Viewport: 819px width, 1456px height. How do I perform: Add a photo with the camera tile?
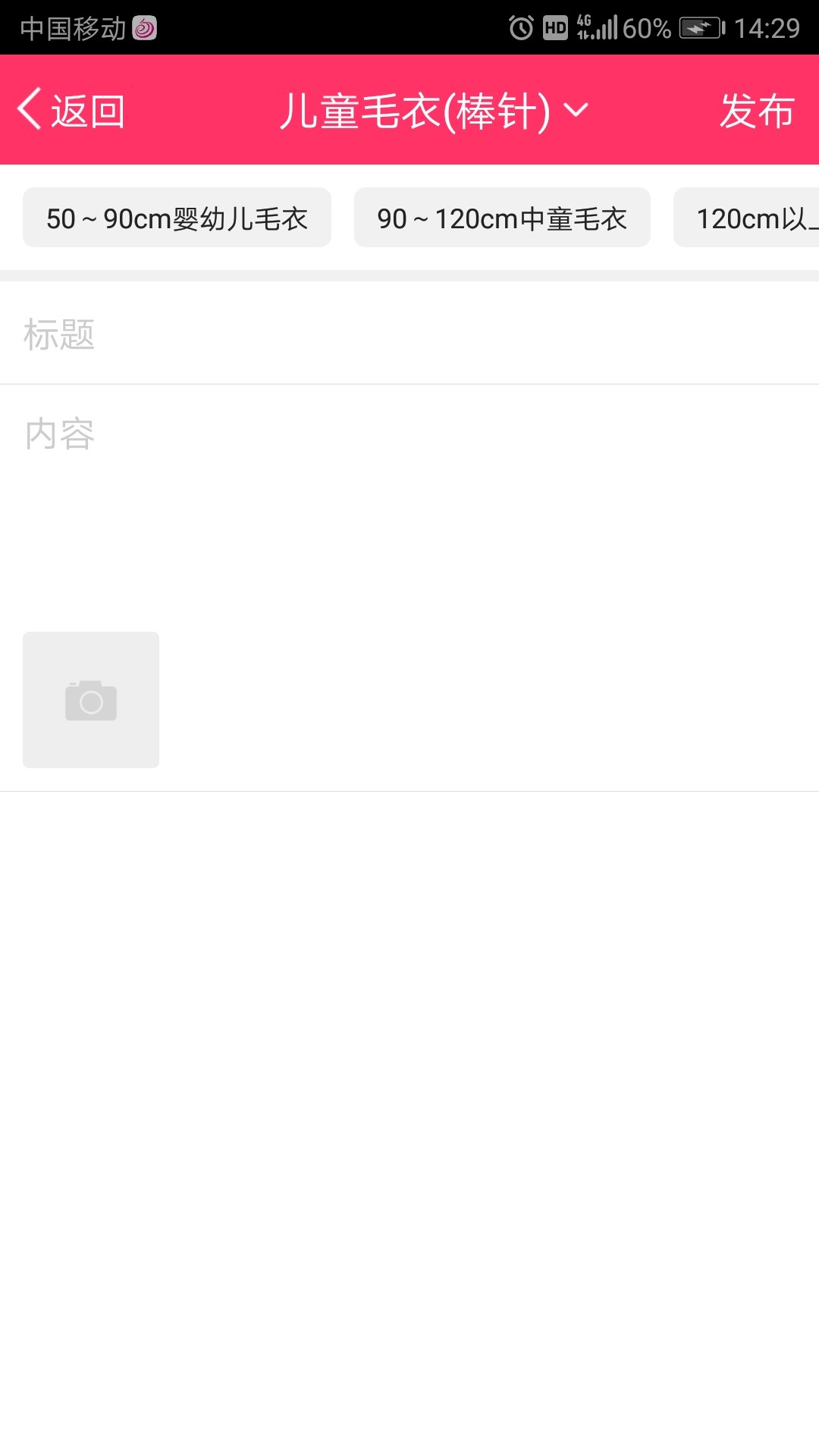tap(91, 700)
